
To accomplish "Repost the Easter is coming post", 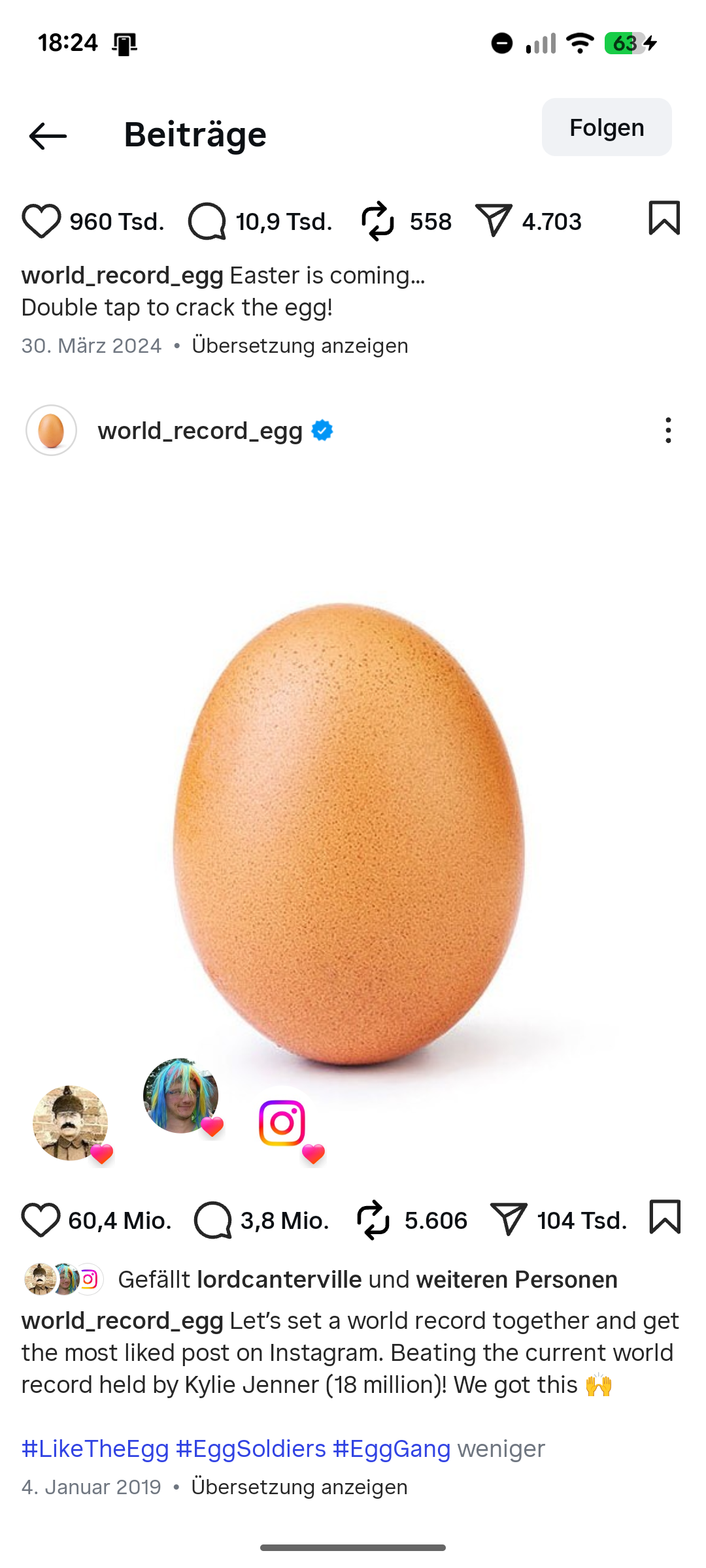I will (378, 221).
